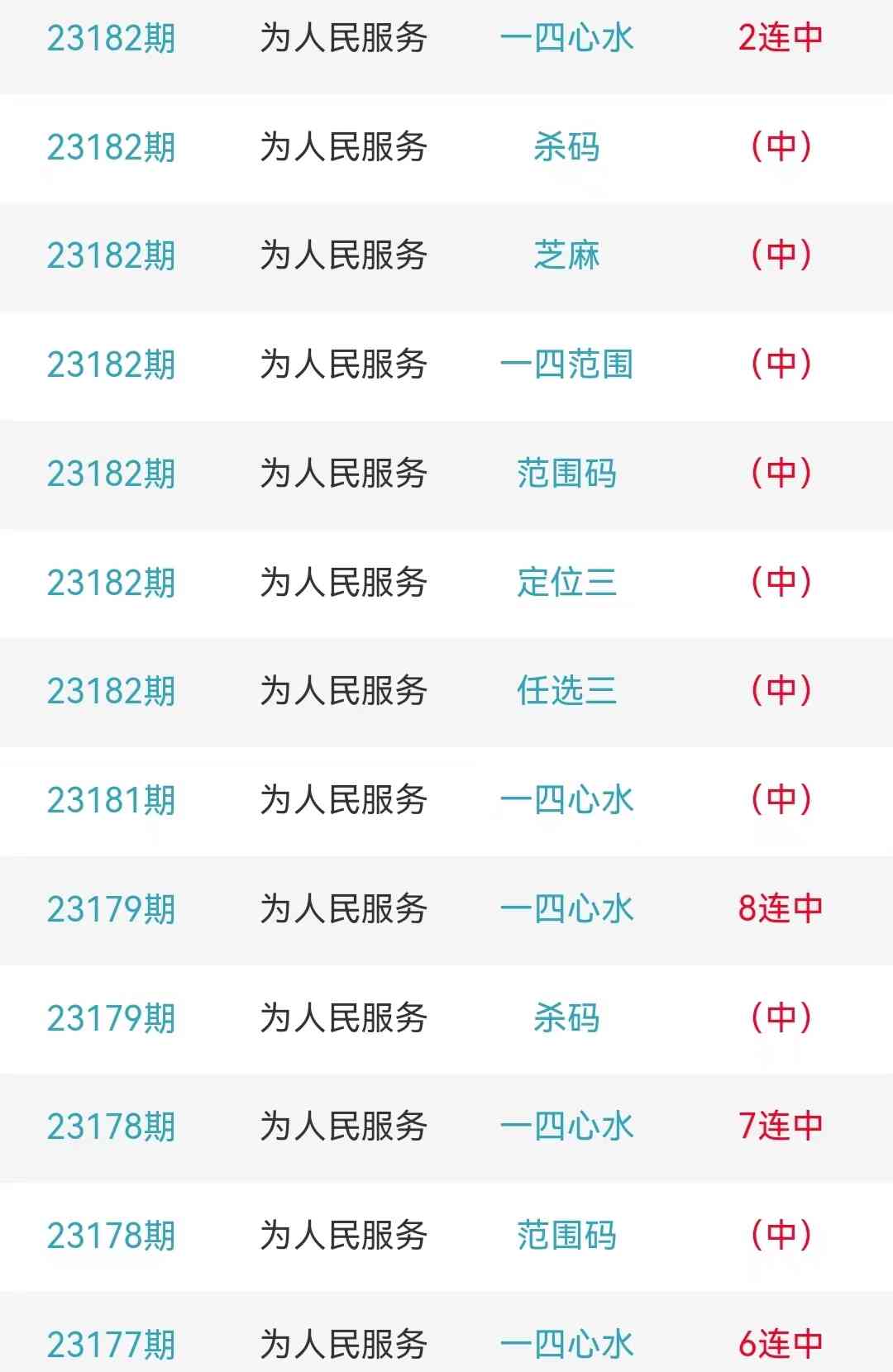893x1372 pixels.
Task: Open 23179期 一四心水 with 8连中
Action: (x=566, y=909)
